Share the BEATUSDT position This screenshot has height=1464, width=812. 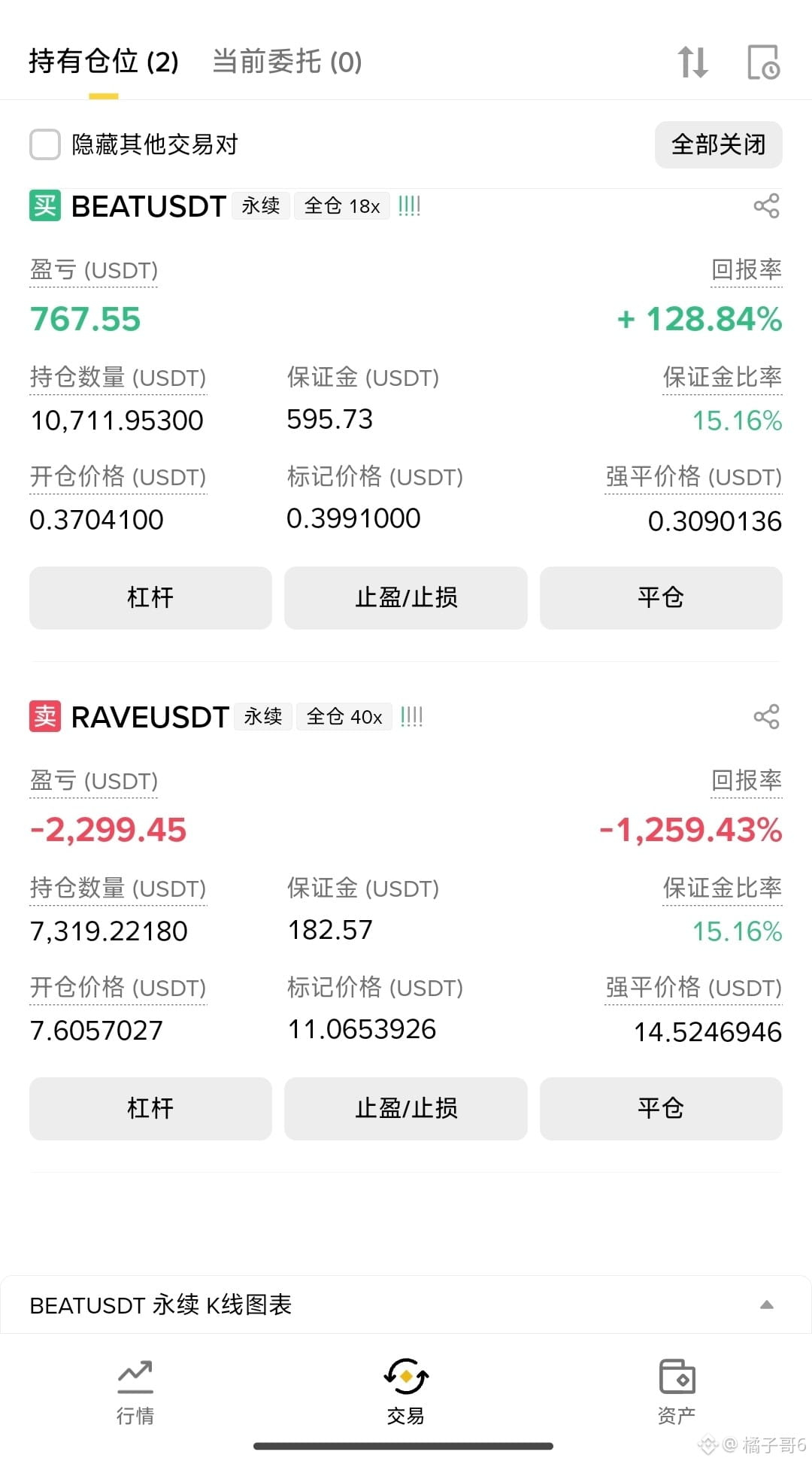pyautogui.click(x=766, y=205)
